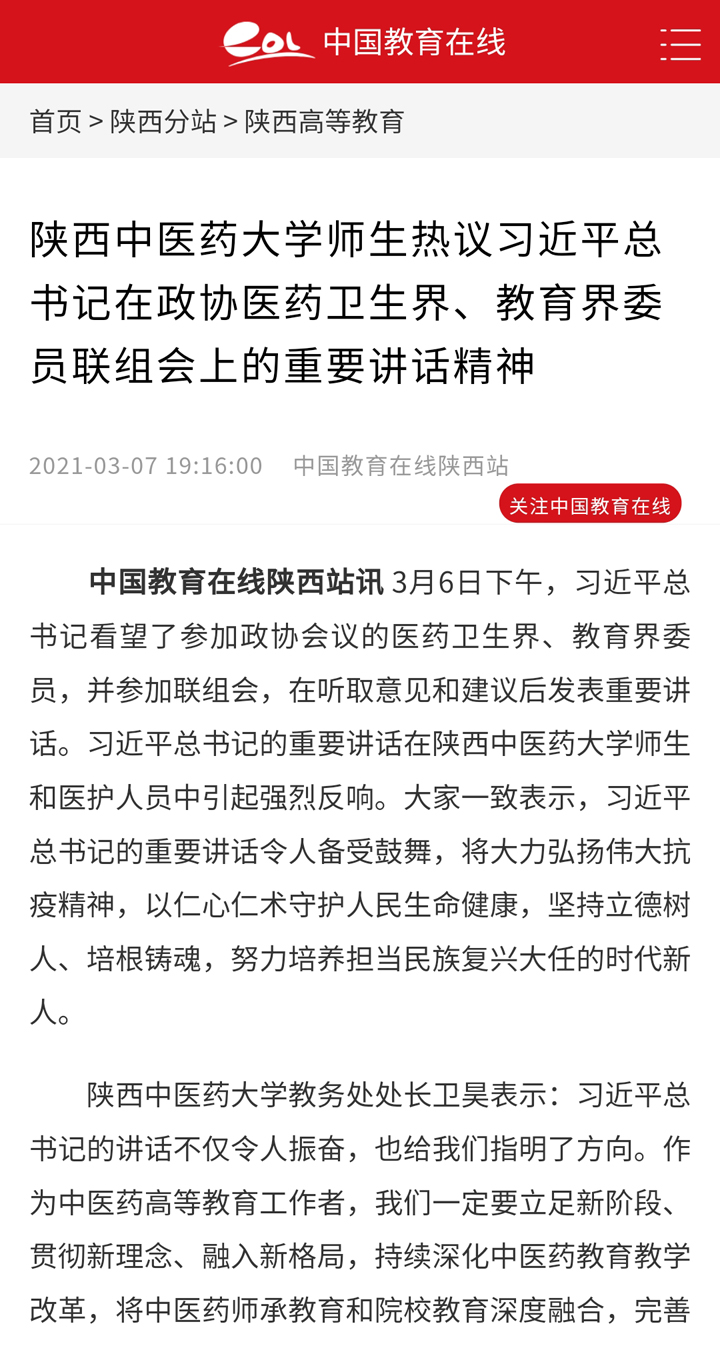Image resolution: width=720 pixels, height=1348 pixels.
Task: Open the hamburger menu
Action: point(681,44)
